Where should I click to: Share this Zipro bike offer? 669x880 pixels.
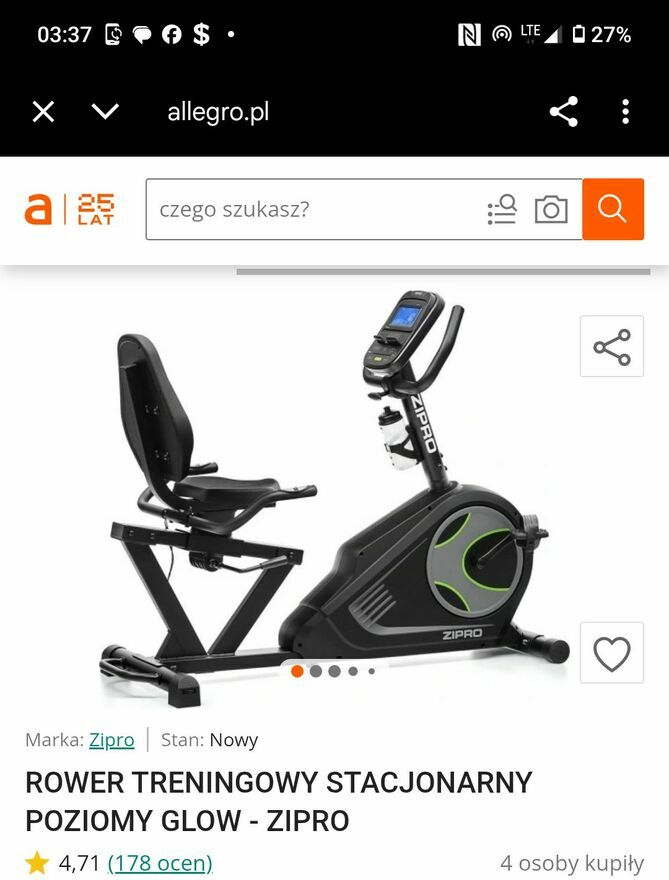(x=612, y=346)
